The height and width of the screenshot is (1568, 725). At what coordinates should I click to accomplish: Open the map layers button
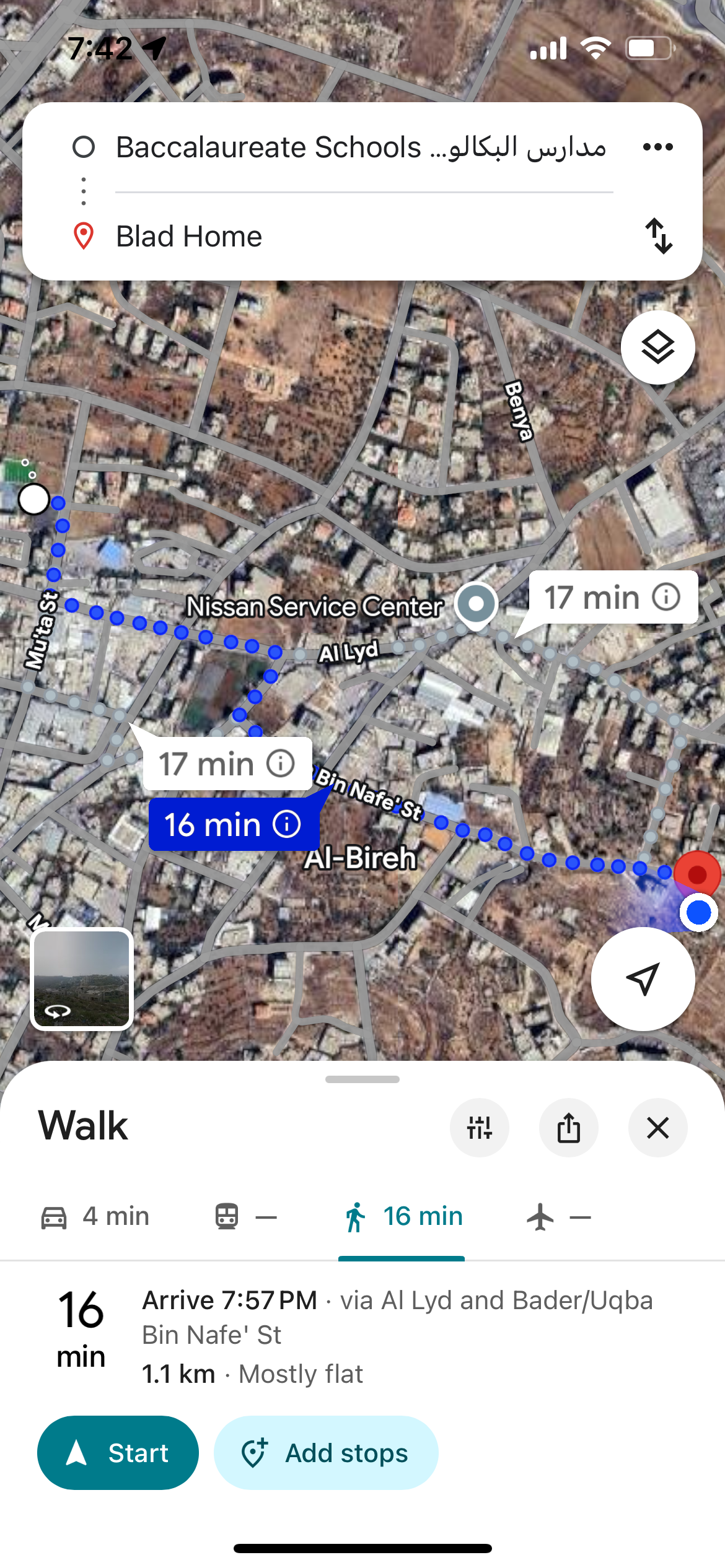(x=657, y=347)
